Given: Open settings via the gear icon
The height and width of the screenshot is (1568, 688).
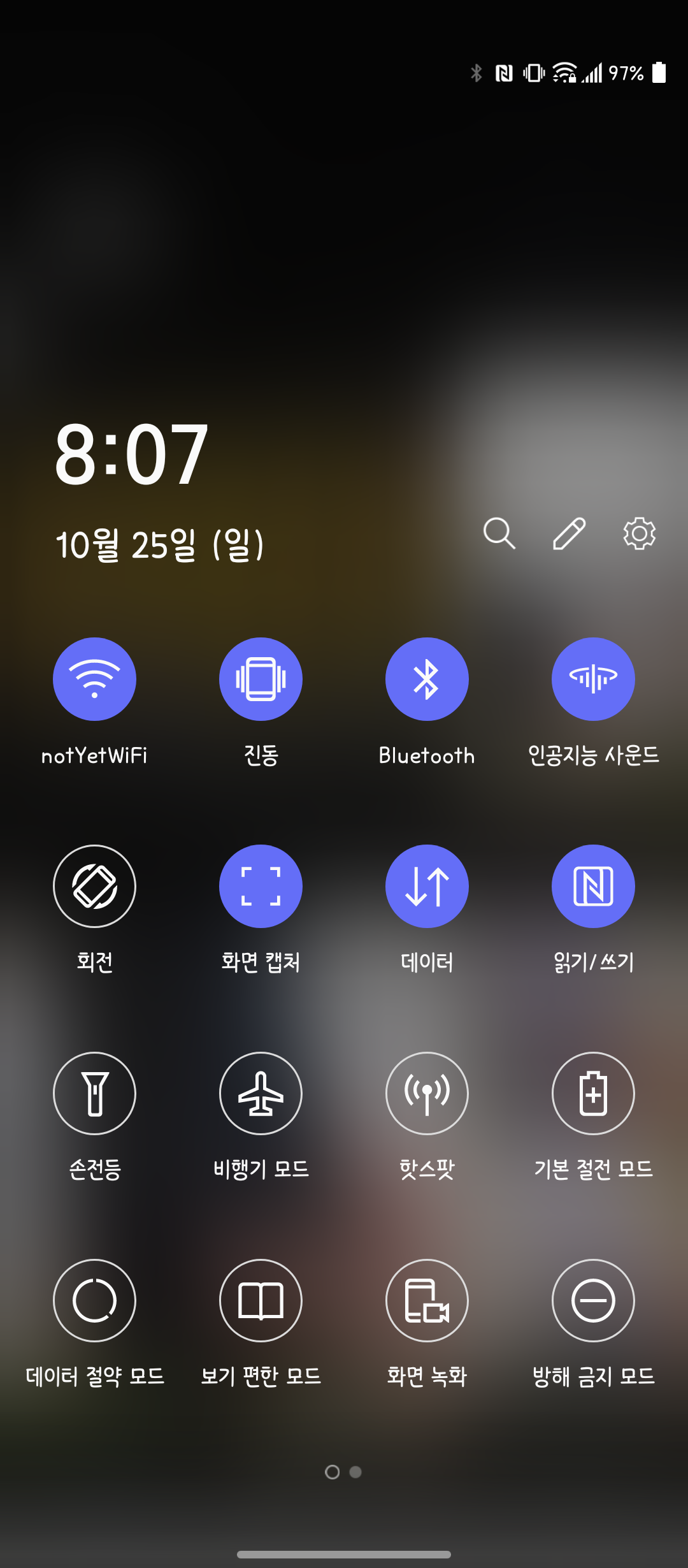Looking at the screenshot, I should pos(639,533).
